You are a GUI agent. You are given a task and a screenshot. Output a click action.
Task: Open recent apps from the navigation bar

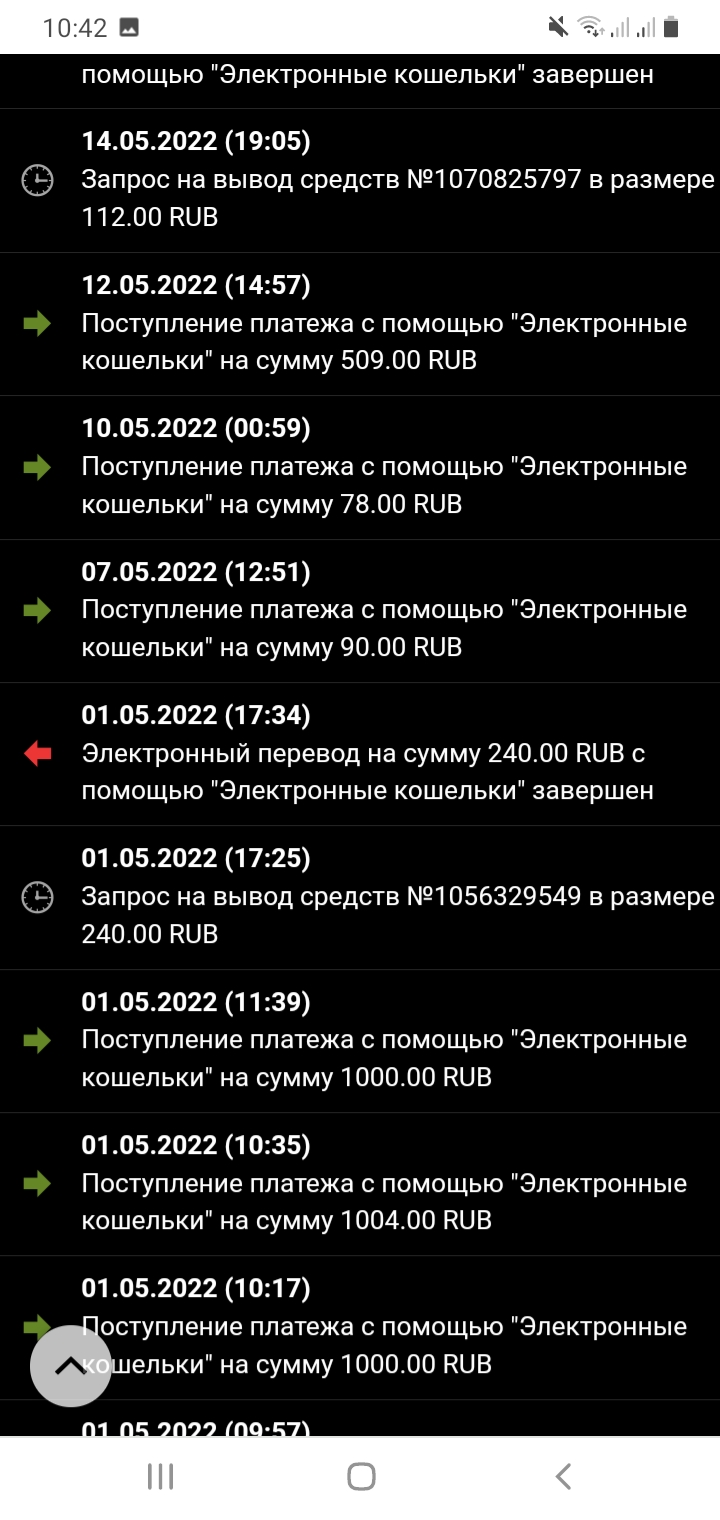tap(160, 1476)
